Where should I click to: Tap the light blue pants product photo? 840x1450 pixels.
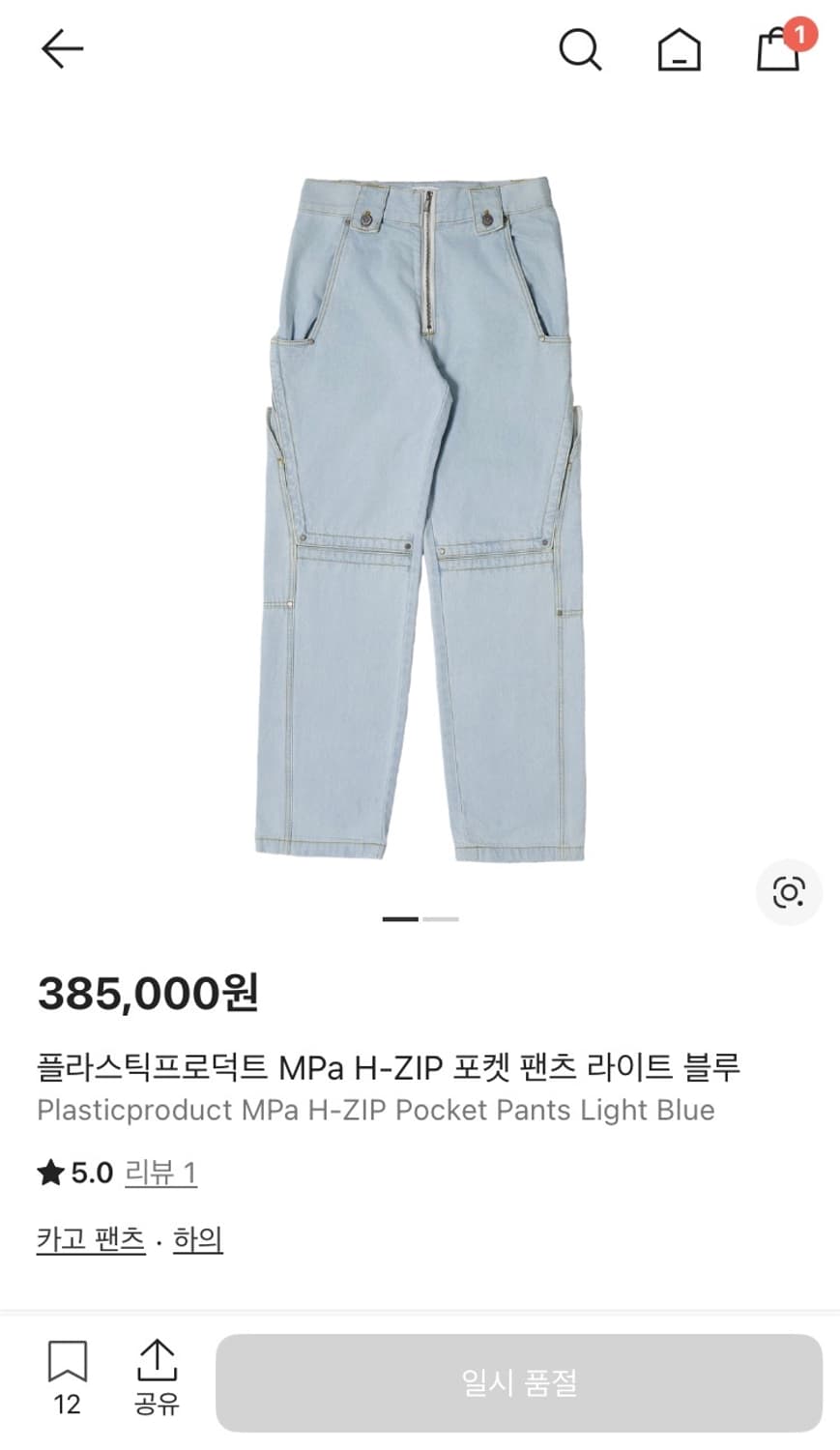tap(420, 522)
